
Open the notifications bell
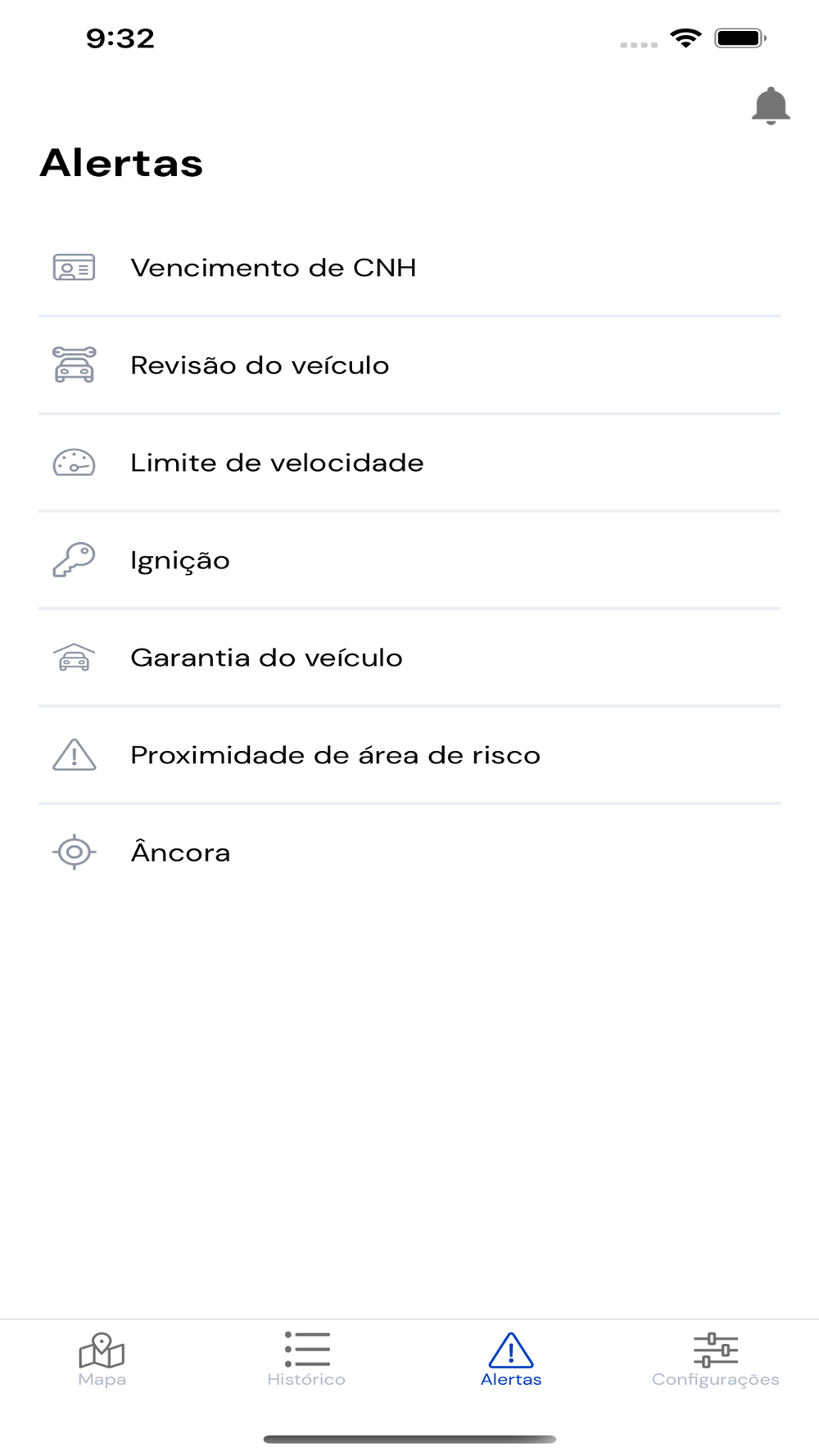[770, 106]
